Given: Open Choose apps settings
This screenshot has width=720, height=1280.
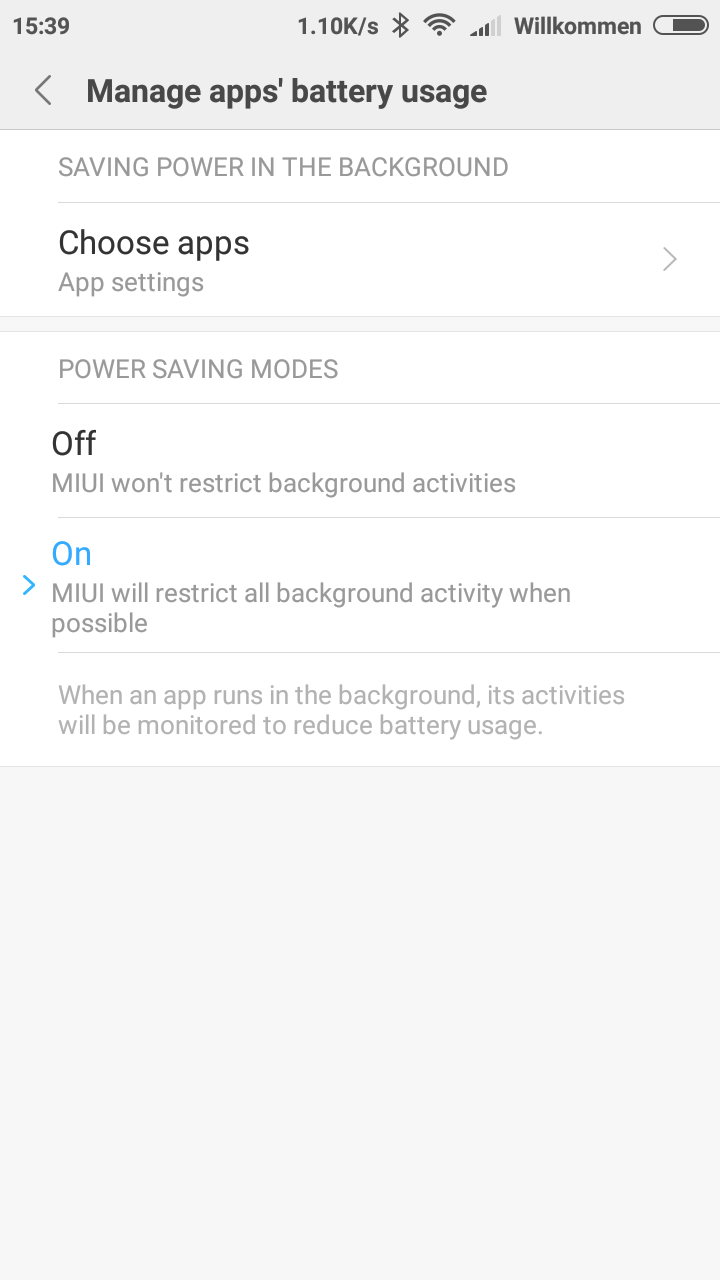Looking at the screenshot, I should point(360,260).
